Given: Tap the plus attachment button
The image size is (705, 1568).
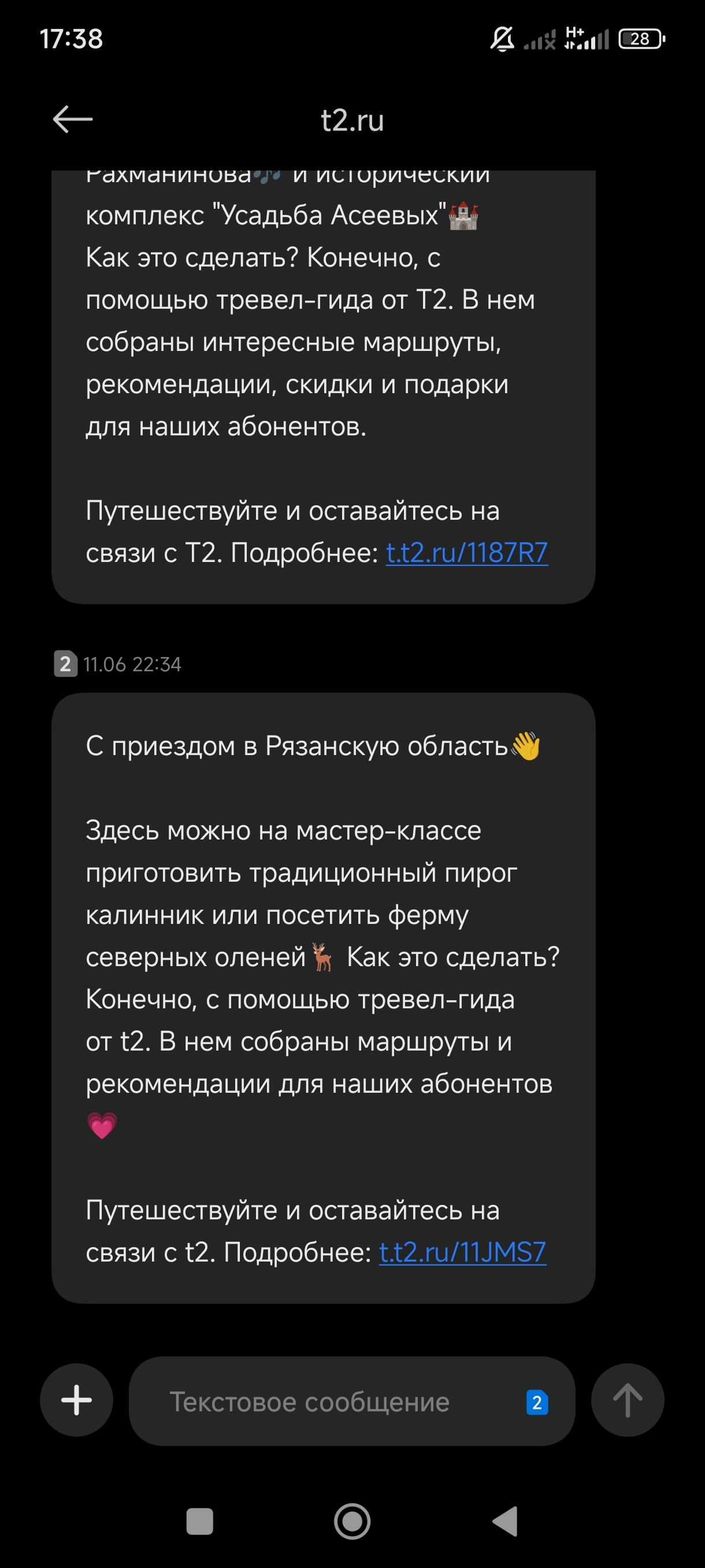Looking at the screenshot, I should tap(77, 1400).
